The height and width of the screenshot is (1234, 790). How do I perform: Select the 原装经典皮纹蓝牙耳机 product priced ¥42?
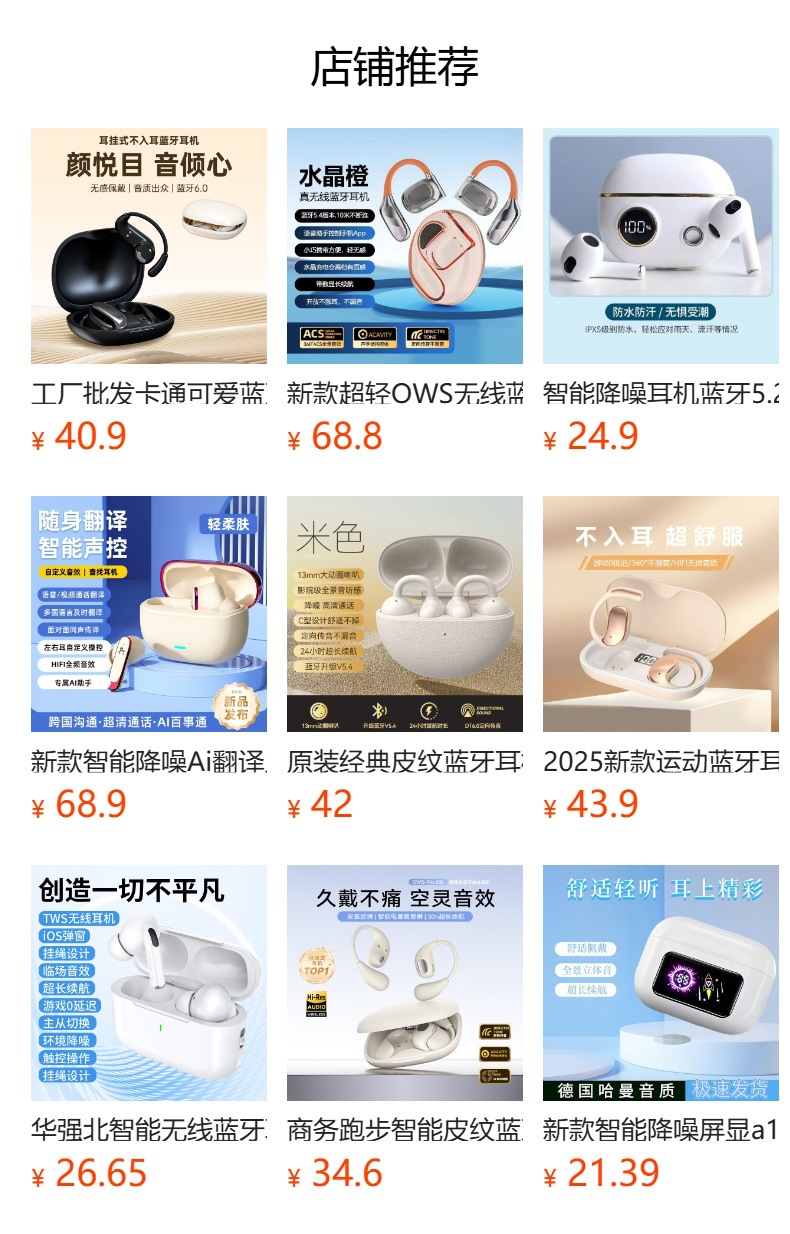click(404, 614)
